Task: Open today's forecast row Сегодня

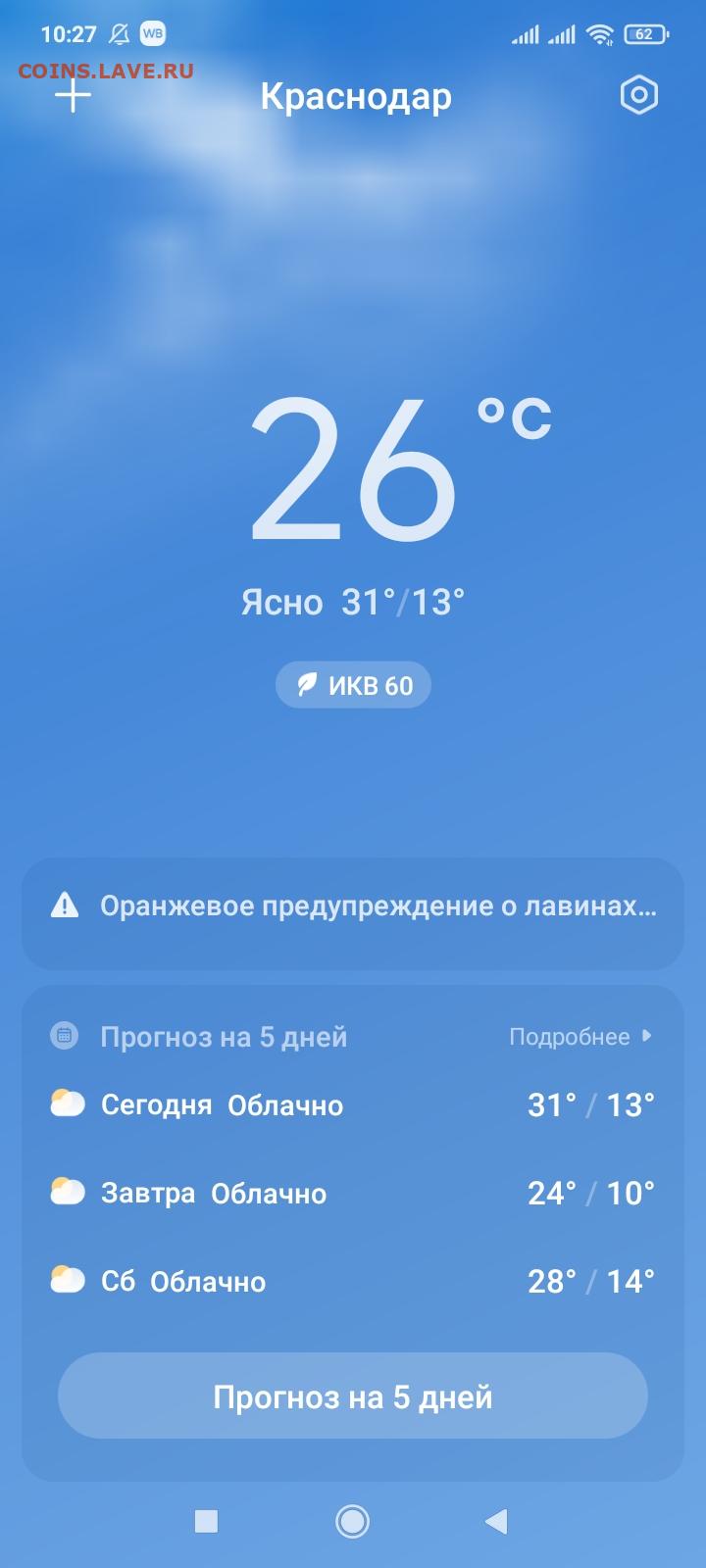Action: pyautogui.click(x=353, y=1104)
